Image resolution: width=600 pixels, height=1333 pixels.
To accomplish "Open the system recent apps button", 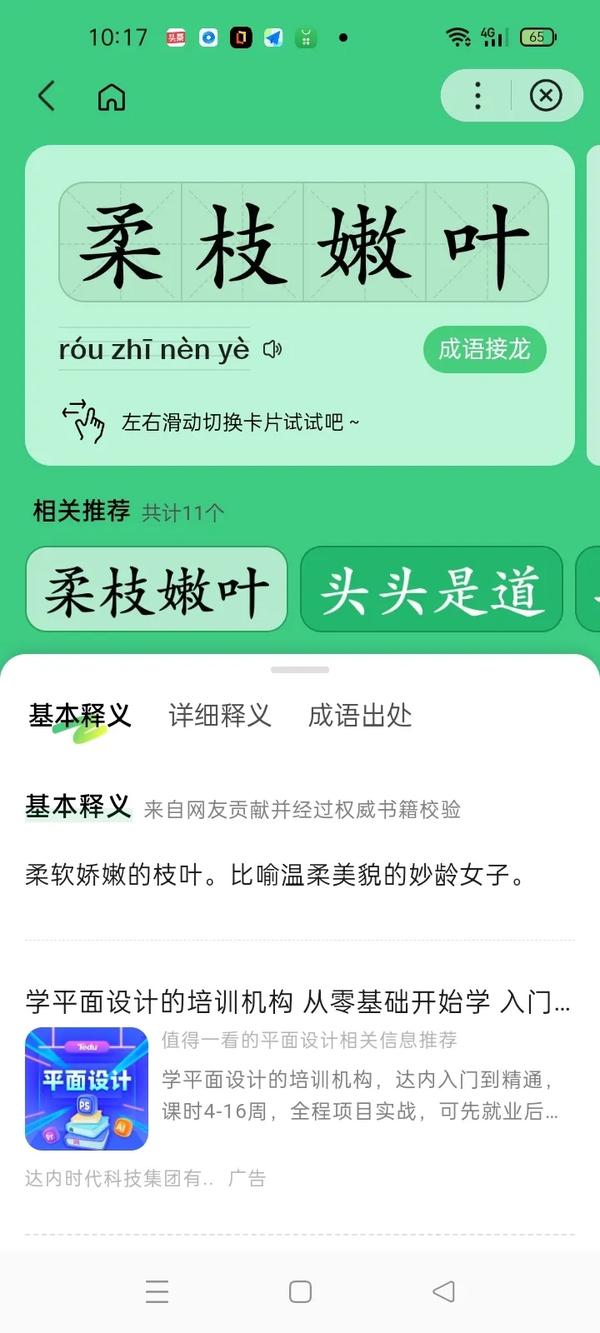I will point(157,1292).
